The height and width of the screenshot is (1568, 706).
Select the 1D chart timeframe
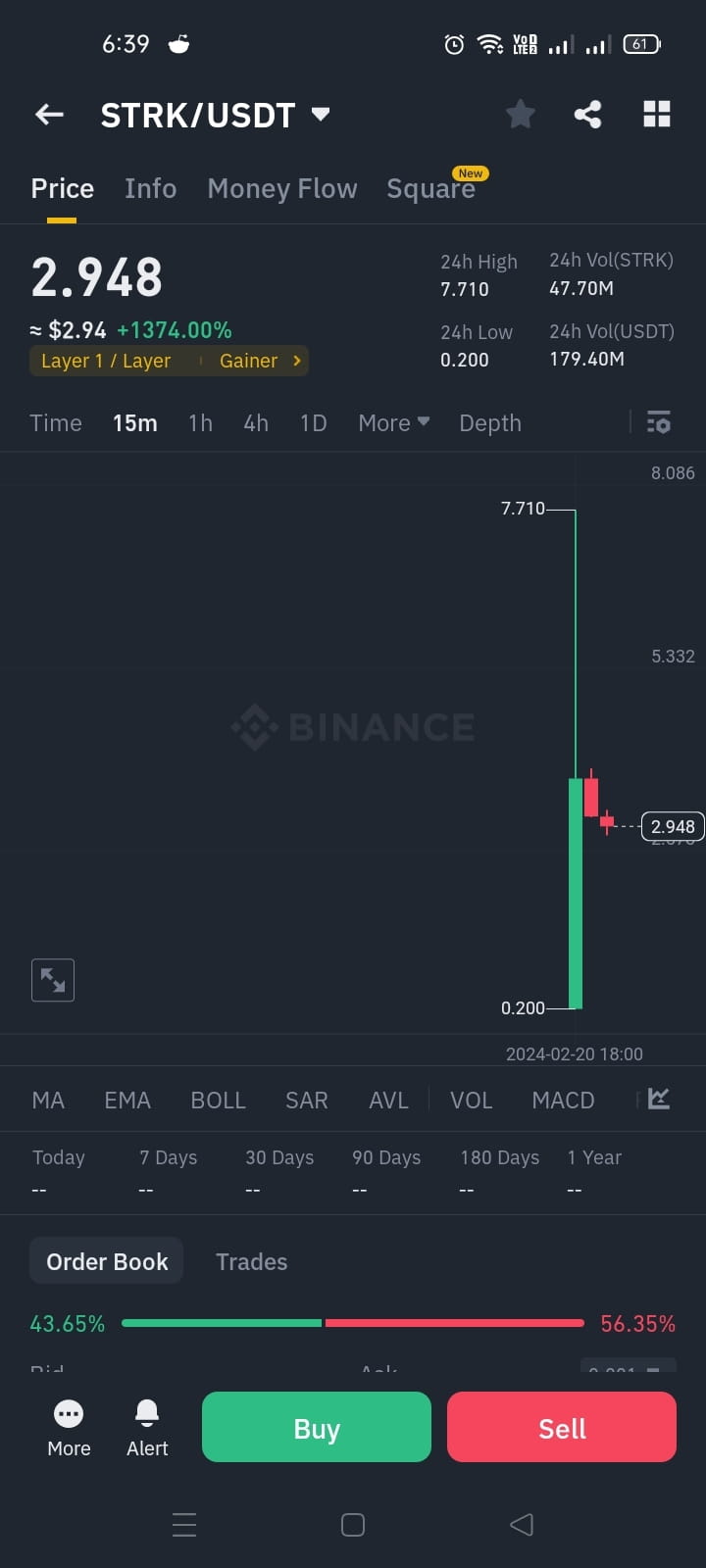pos(312,422)
